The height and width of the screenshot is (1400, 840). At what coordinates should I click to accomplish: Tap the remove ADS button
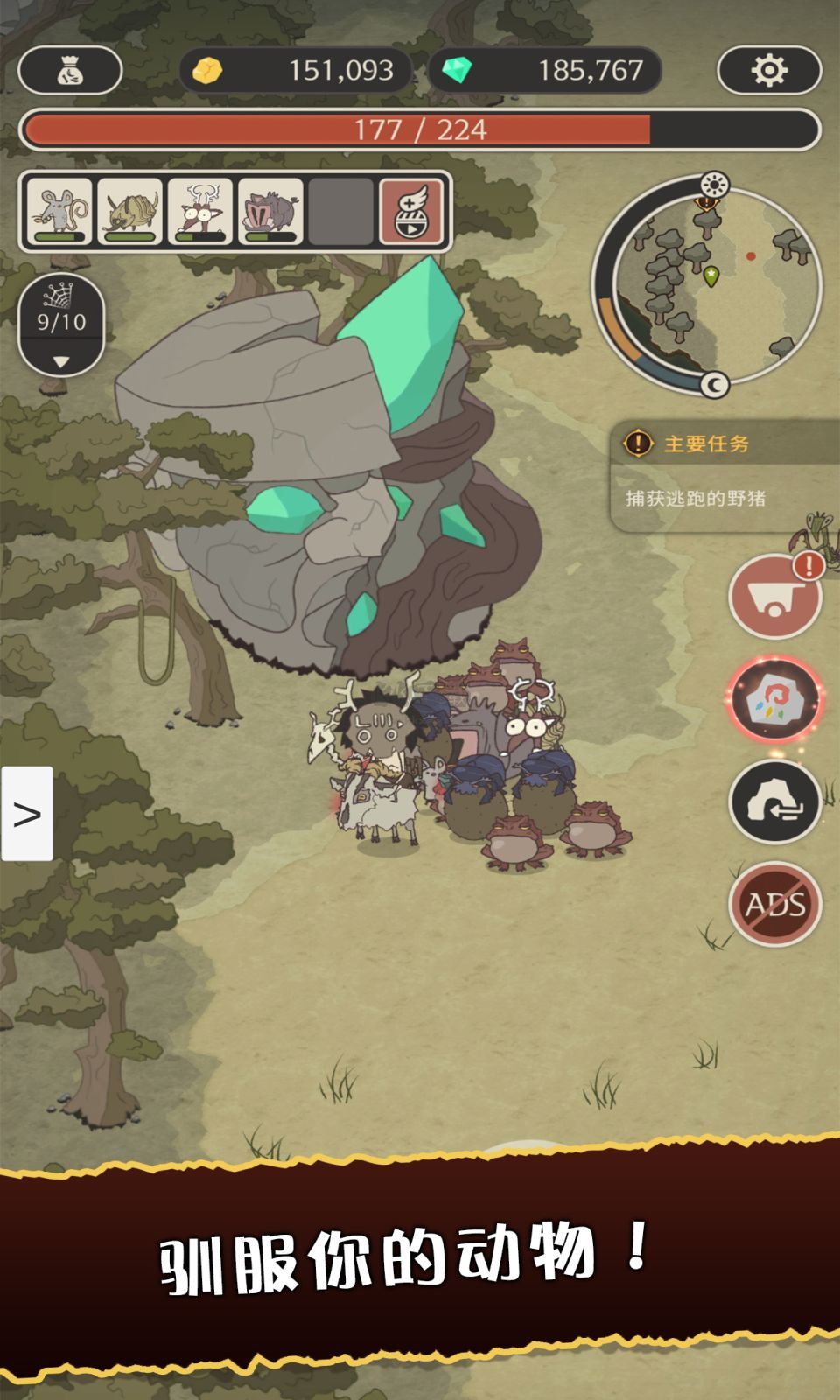pyautogui.click(x=774, y=904)
